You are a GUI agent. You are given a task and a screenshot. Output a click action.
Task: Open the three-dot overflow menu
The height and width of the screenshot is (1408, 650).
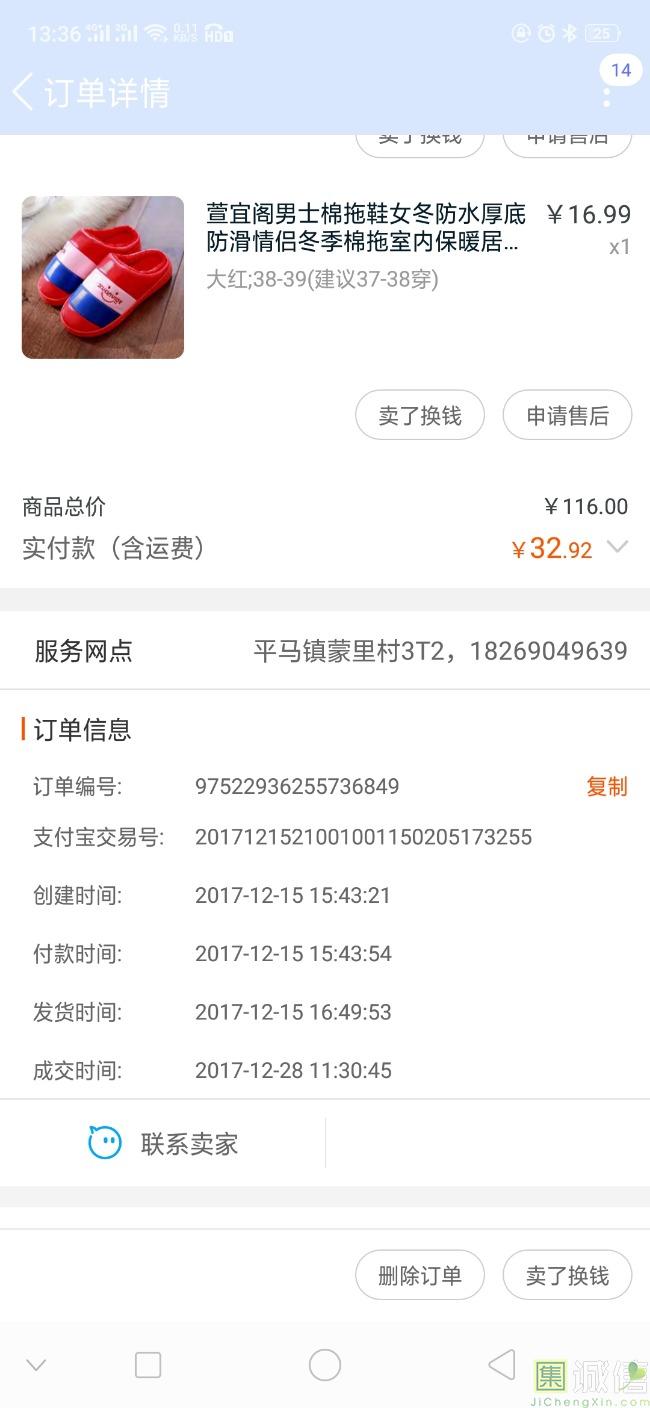pyautogui.click(x=606, y=96)
